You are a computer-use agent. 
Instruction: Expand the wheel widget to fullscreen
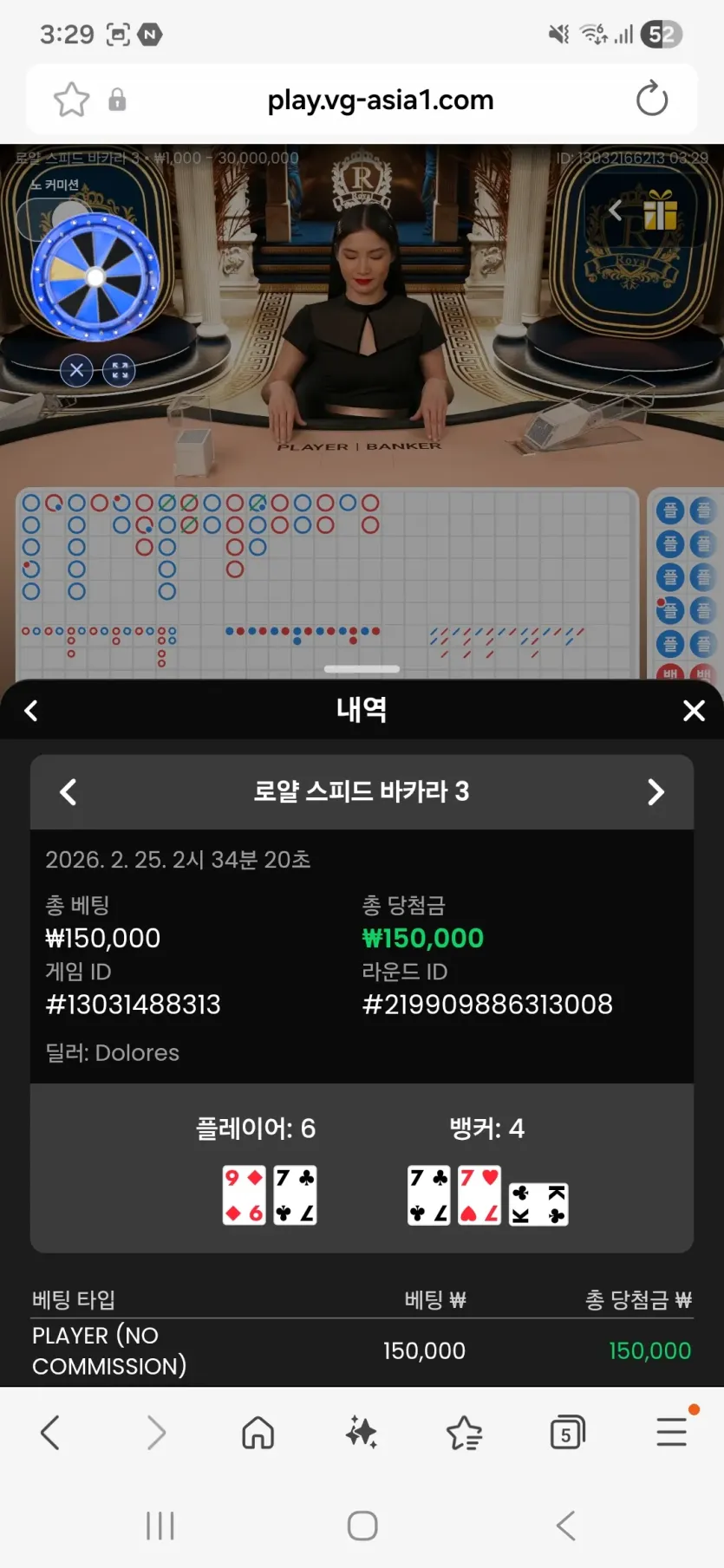click(119, 371)
